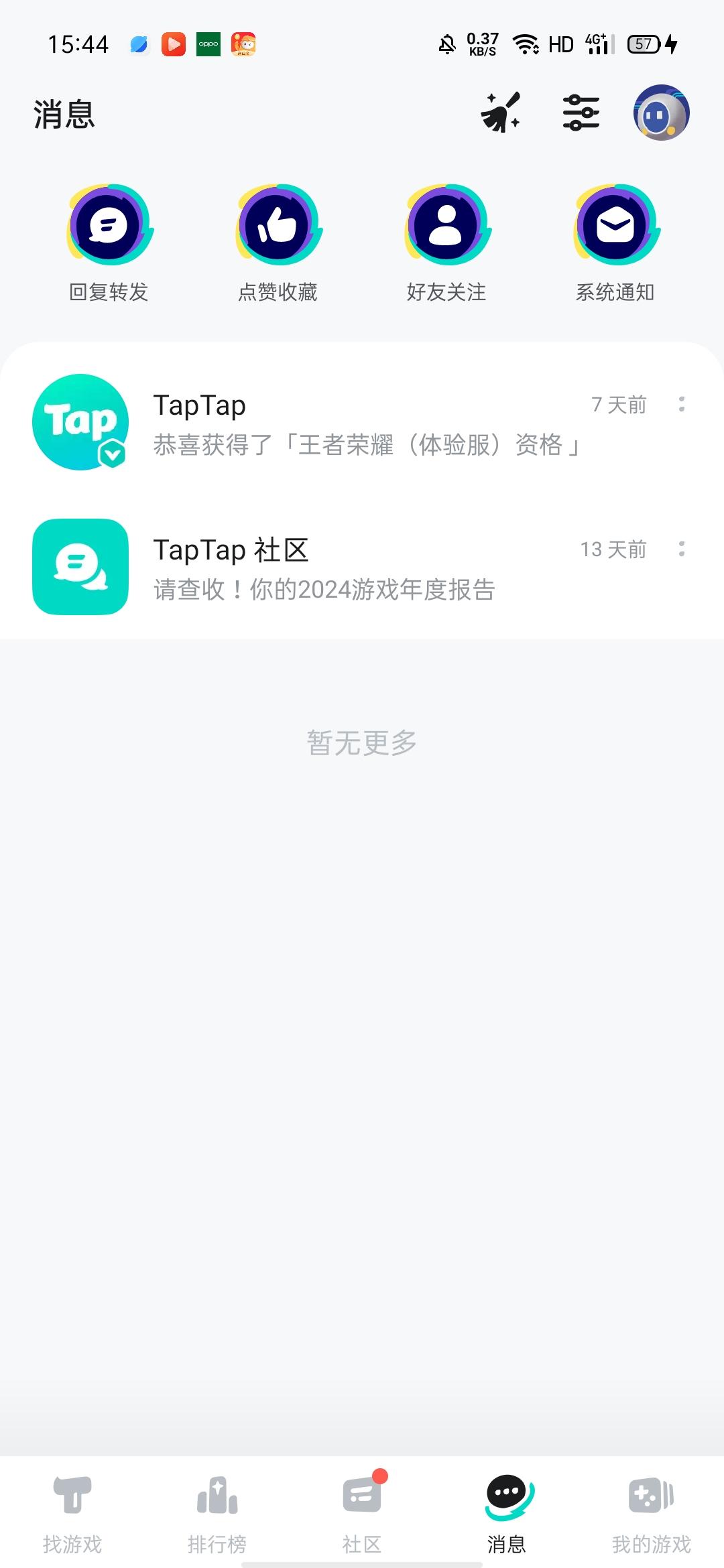The height and width of the screenshot is (1568, 724).
Task: Open overflow menu on TapTap message
Action: (682, 405)
